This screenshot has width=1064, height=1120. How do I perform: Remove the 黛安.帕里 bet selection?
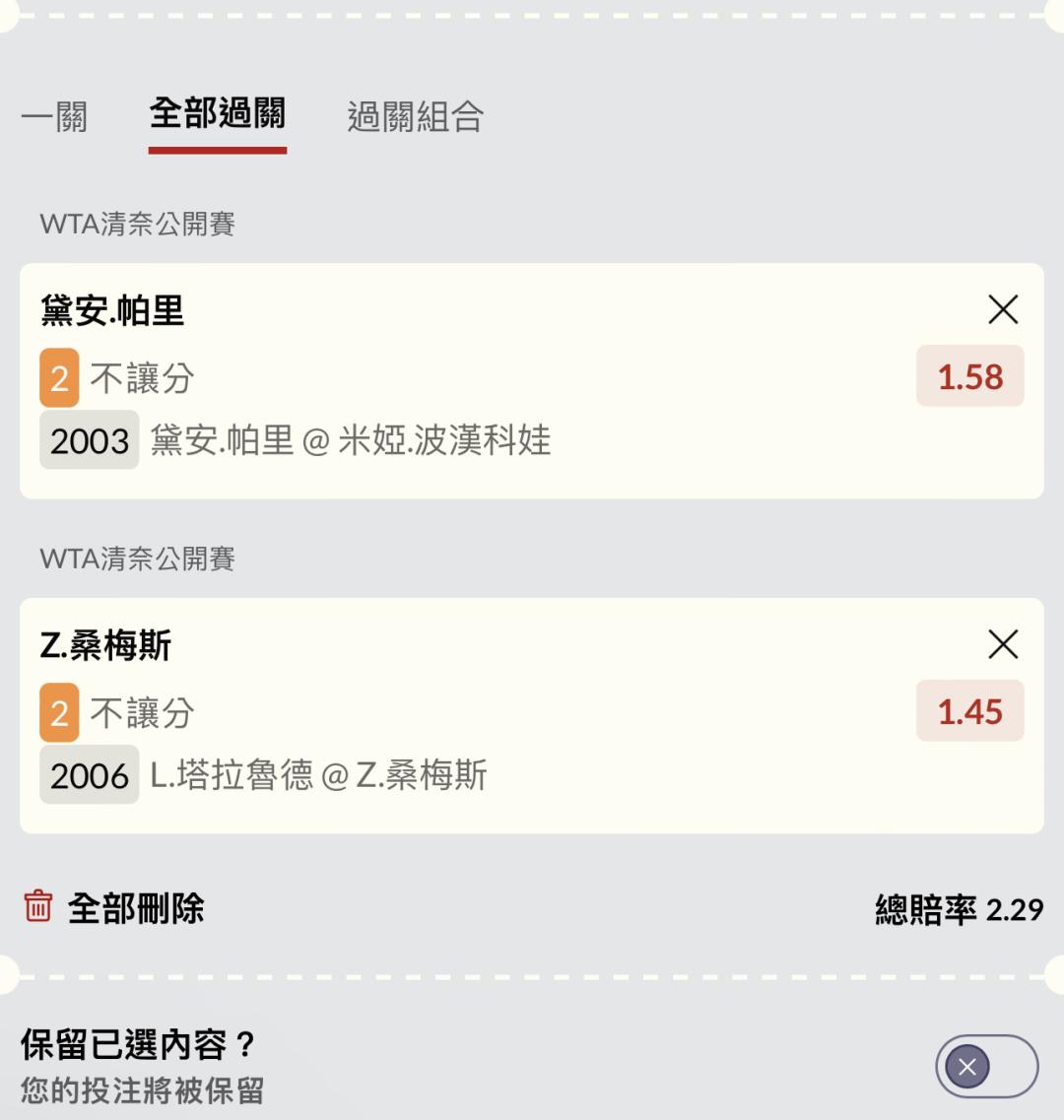(x=1003, y=309)
